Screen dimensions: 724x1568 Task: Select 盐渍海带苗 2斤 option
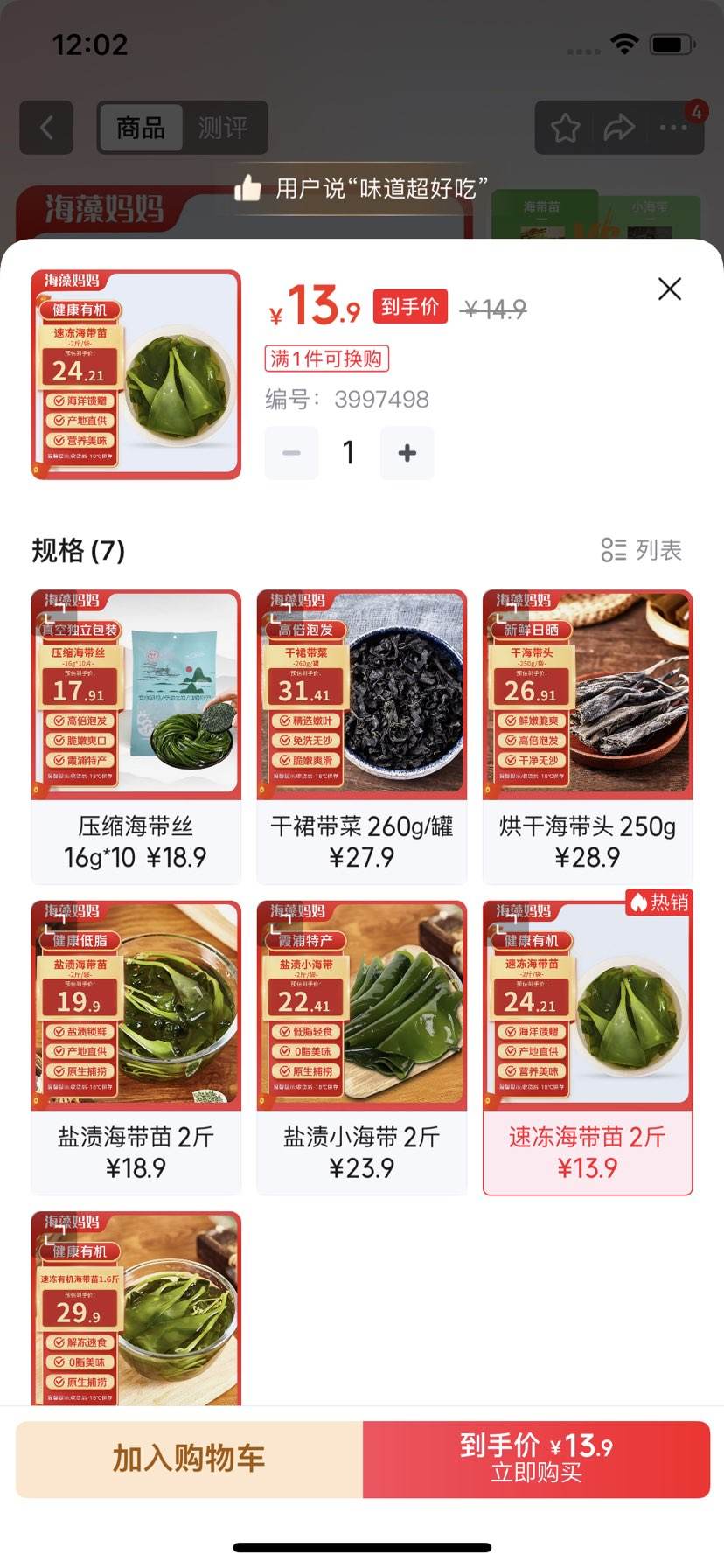(136, 1047)
